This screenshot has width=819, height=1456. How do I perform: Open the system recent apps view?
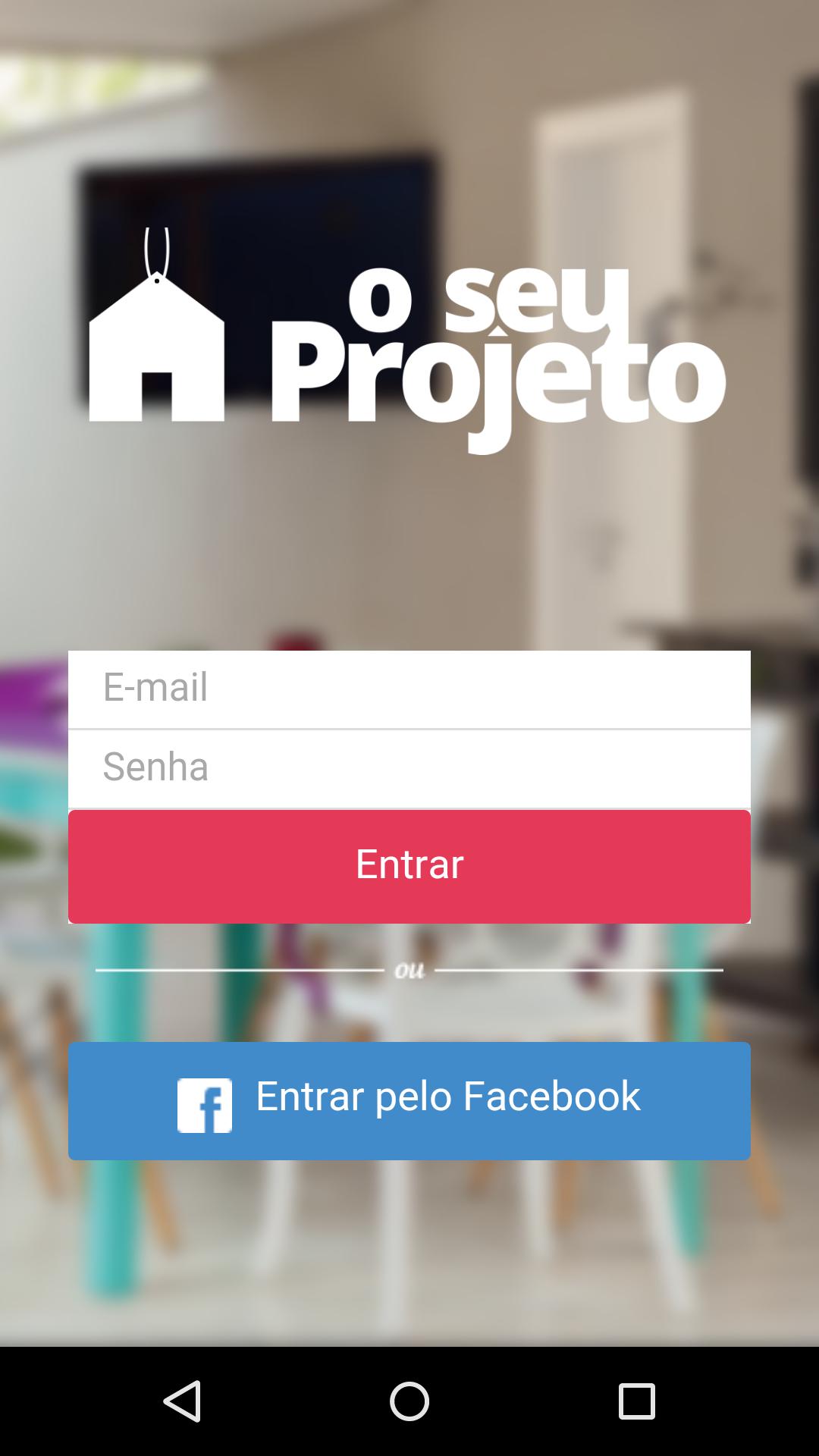pos(636,1401)
